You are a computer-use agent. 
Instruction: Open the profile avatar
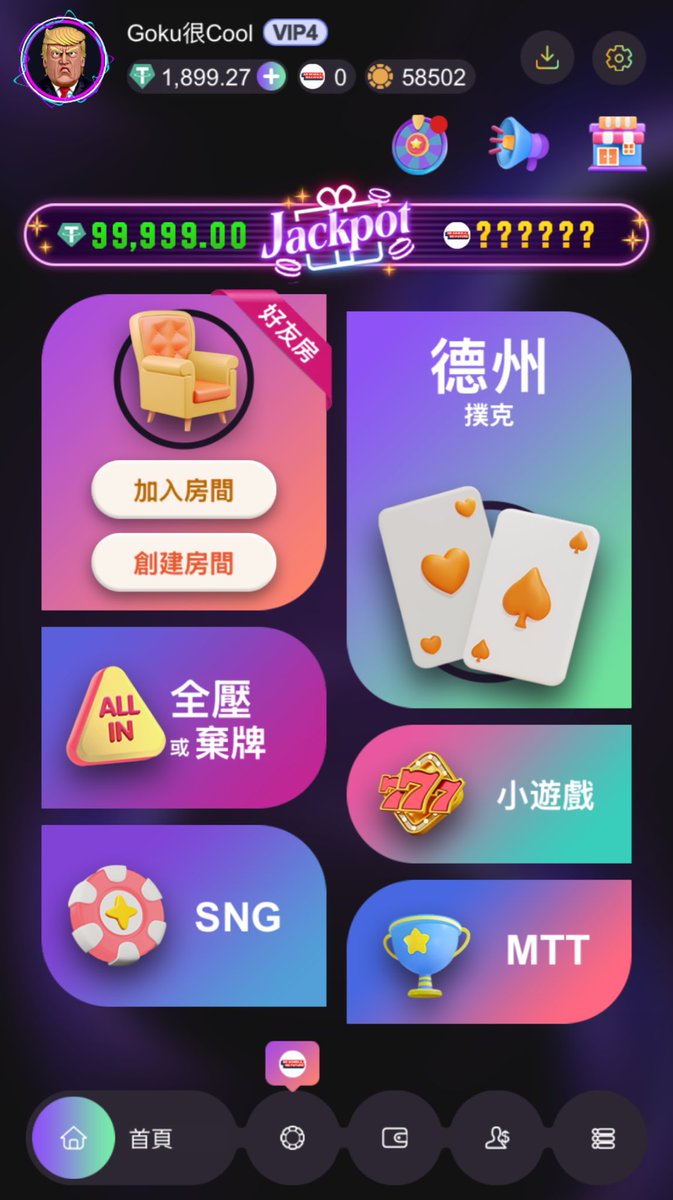click(63, 61)
